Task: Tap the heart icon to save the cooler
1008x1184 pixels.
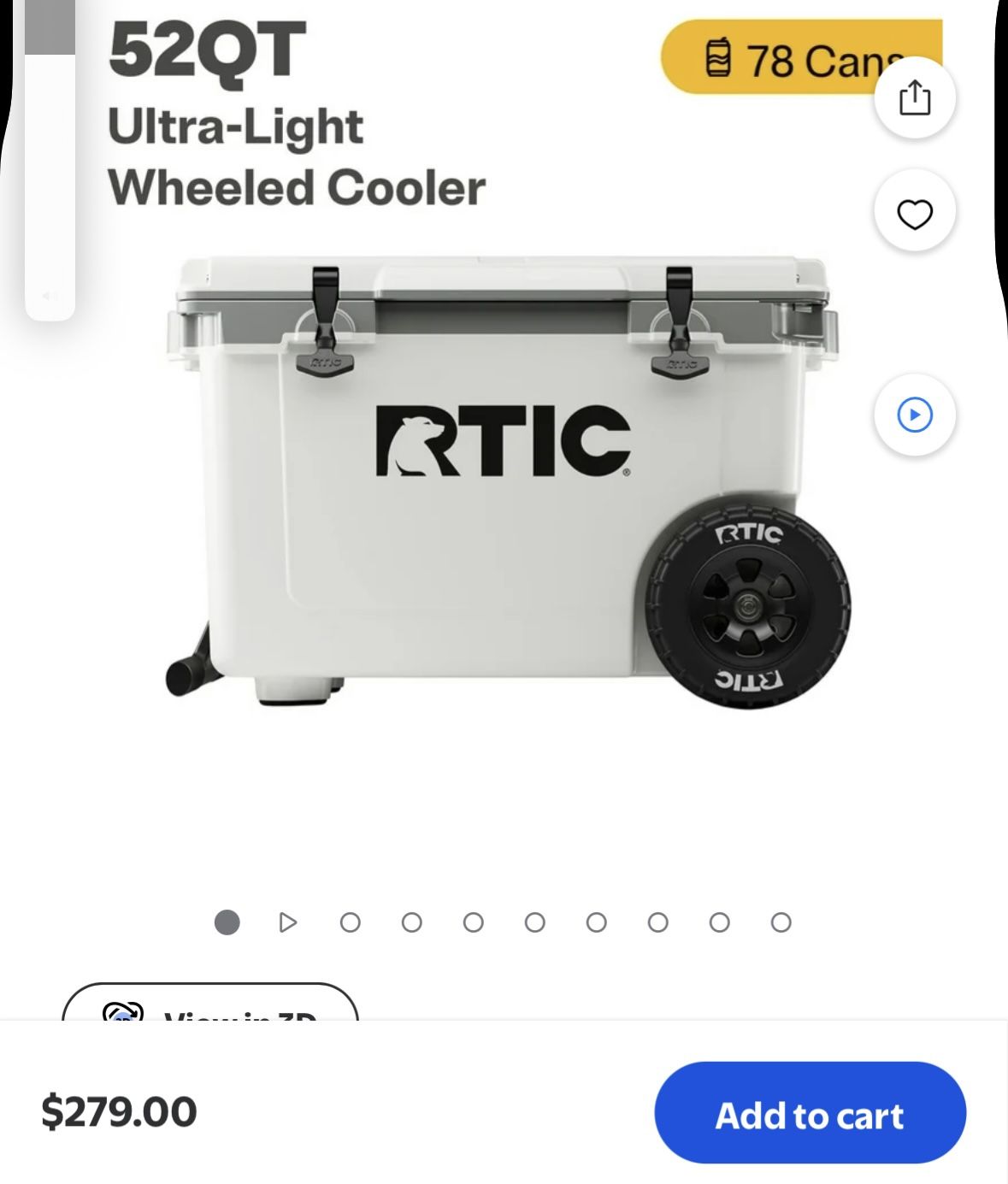Action: (x=914, y=211)
